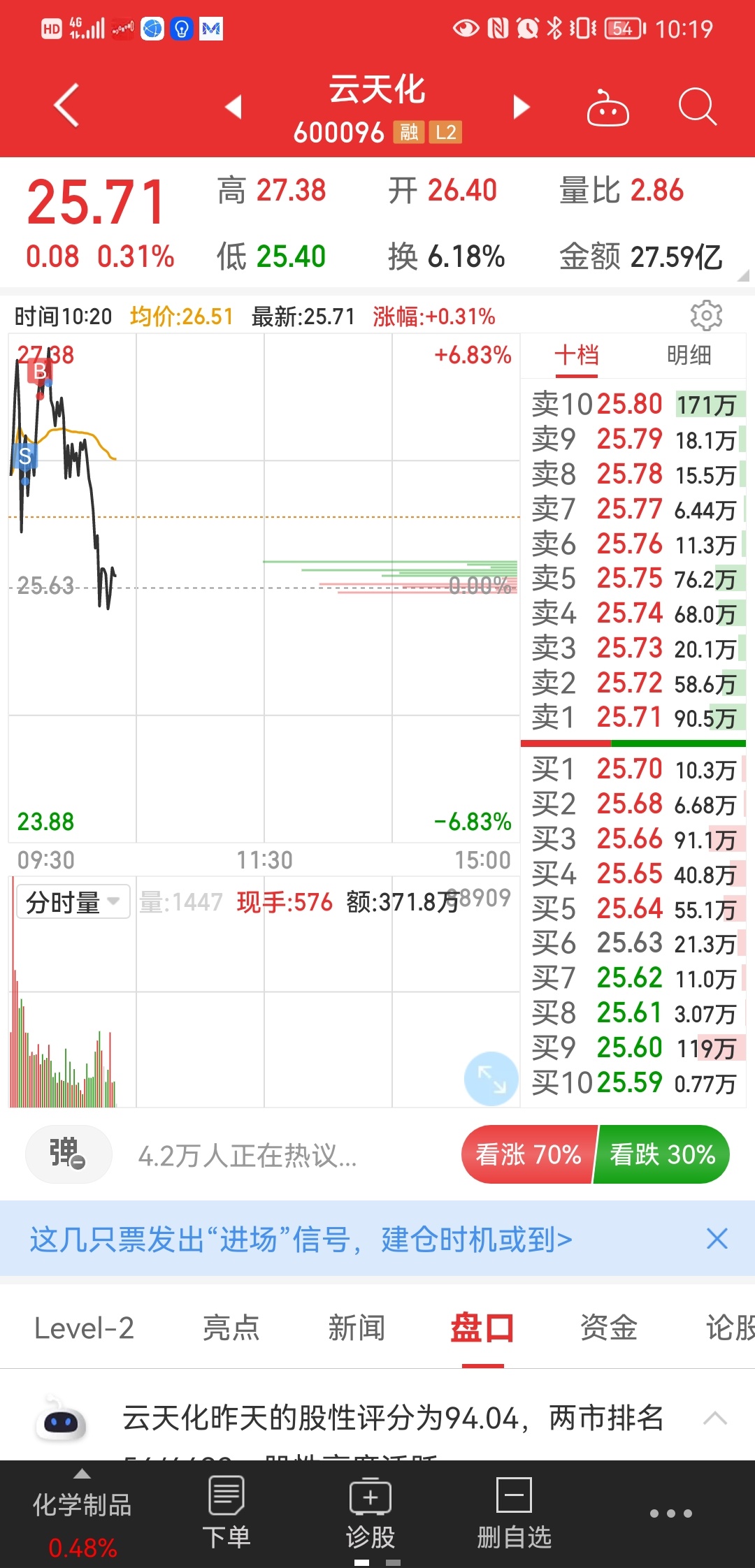The image size is (755, 1568).
Task: Switch to the 明细 tab
Action: click(x=689, y=355)
